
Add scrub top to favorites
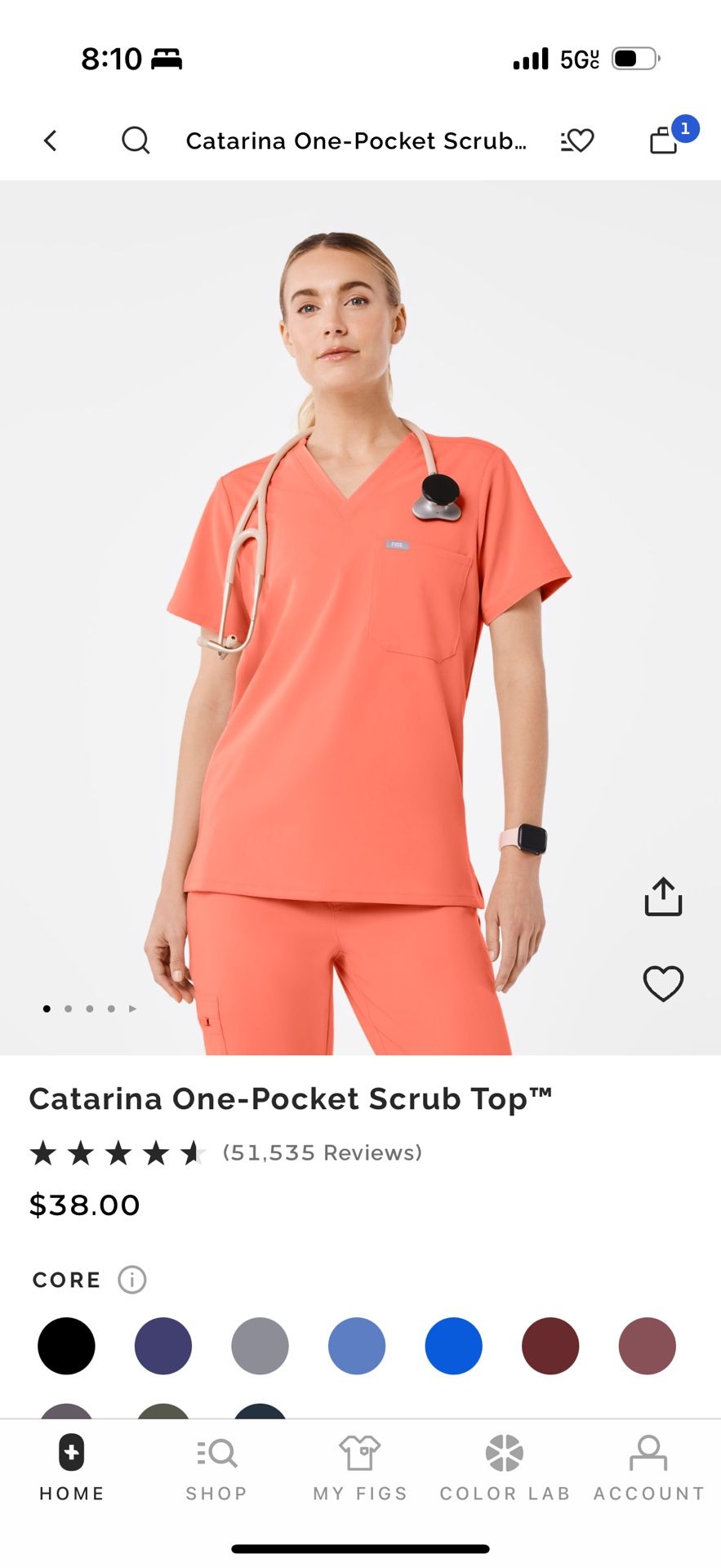click(x=663, y=983)
